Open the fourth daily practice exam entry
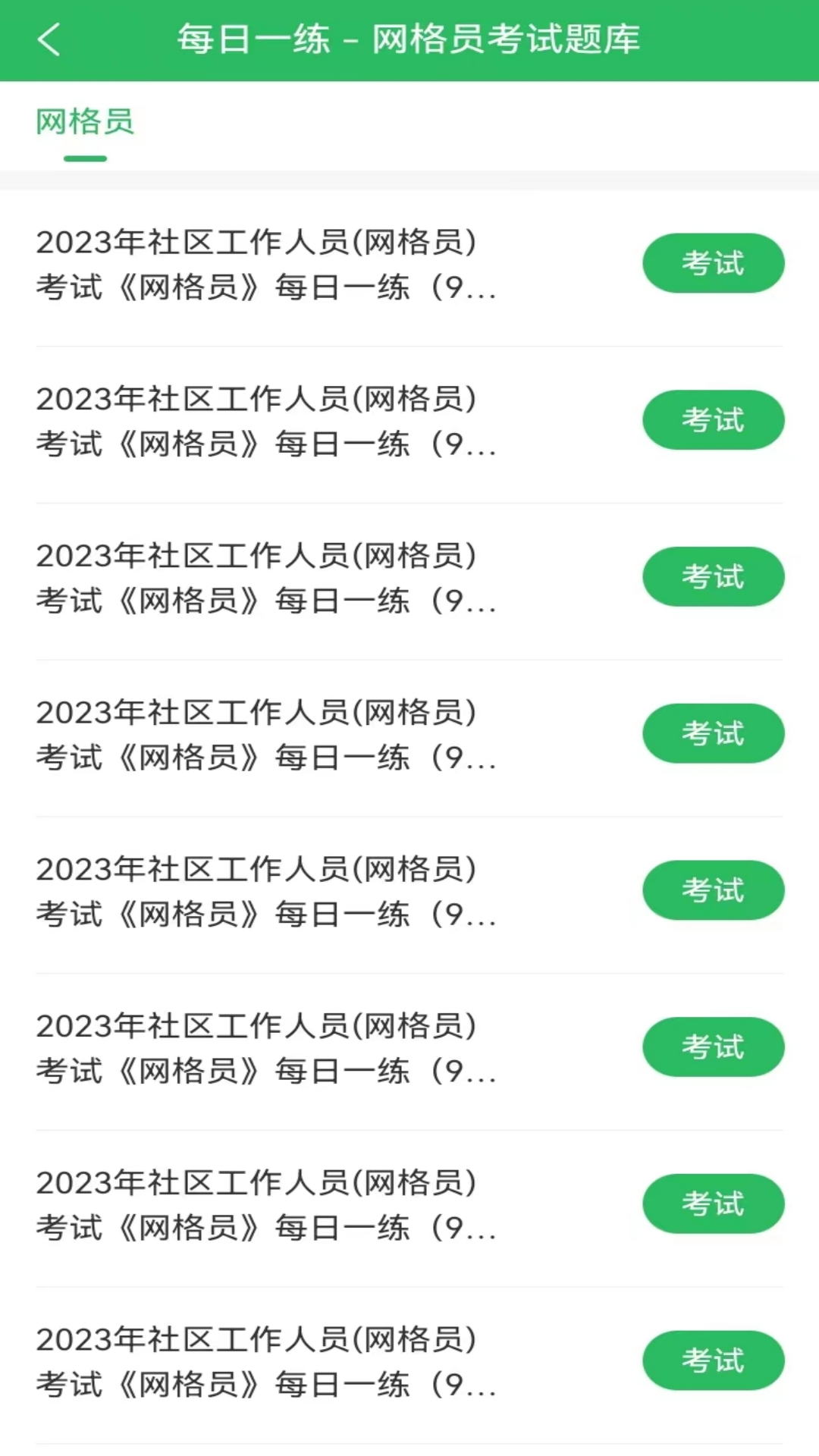Image resolution: width=819 pixels, height=1456 pixels. pos(265,735)
